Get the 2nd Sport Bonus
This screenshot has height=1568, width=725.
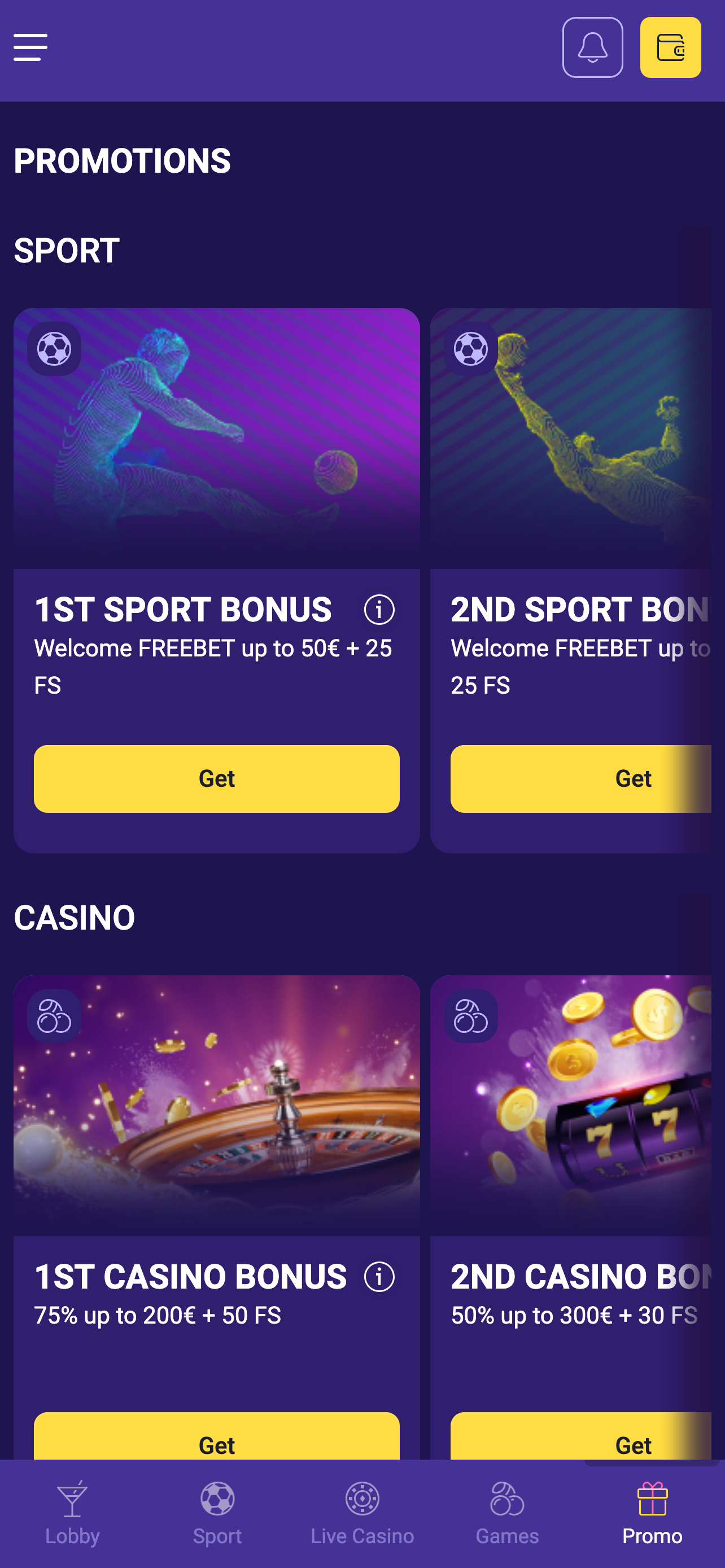(580, 778)
